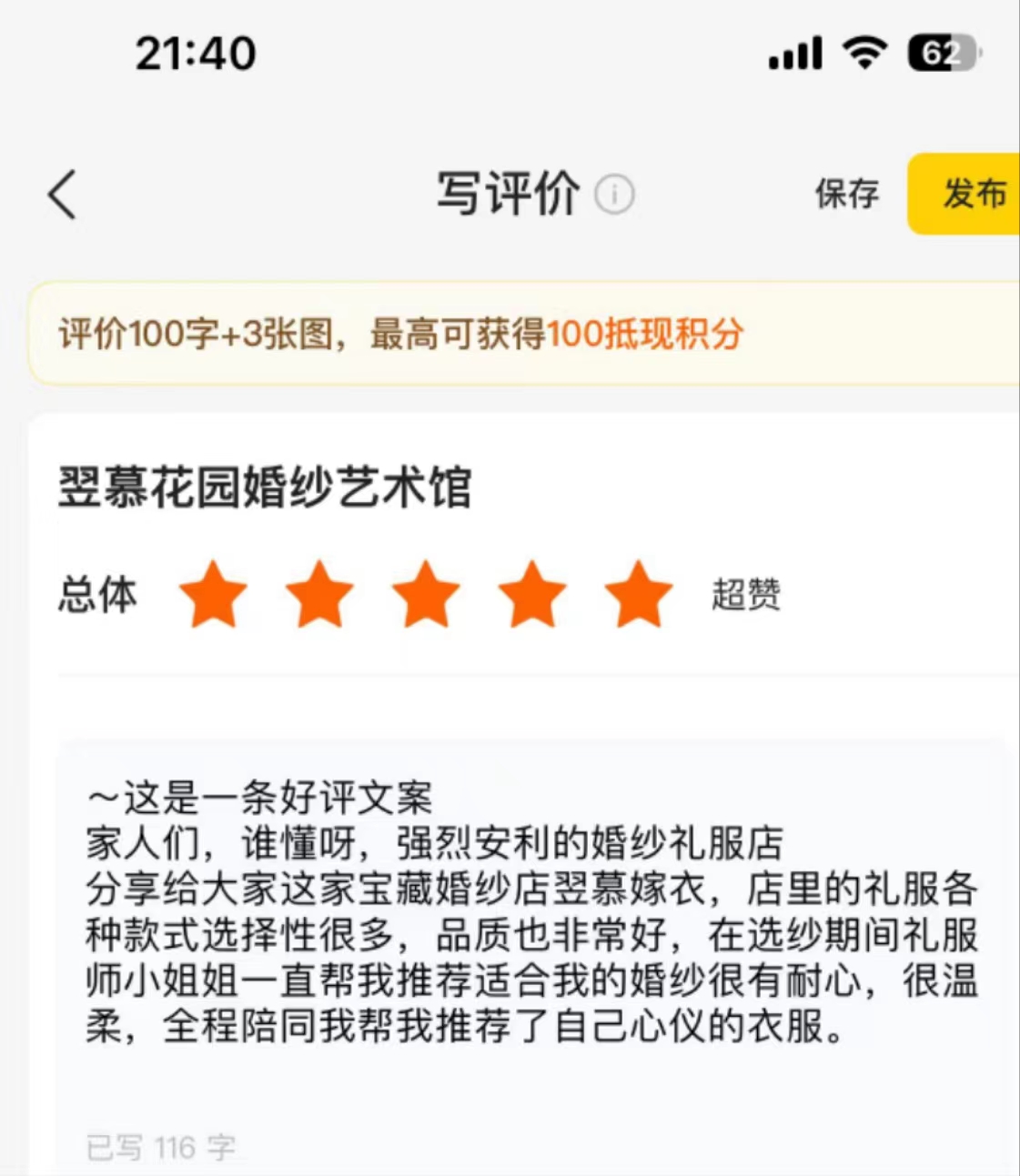Screen dimensions: 1020x1176
Task: Go back from the 写评价 page
Action: click(62, 194)
